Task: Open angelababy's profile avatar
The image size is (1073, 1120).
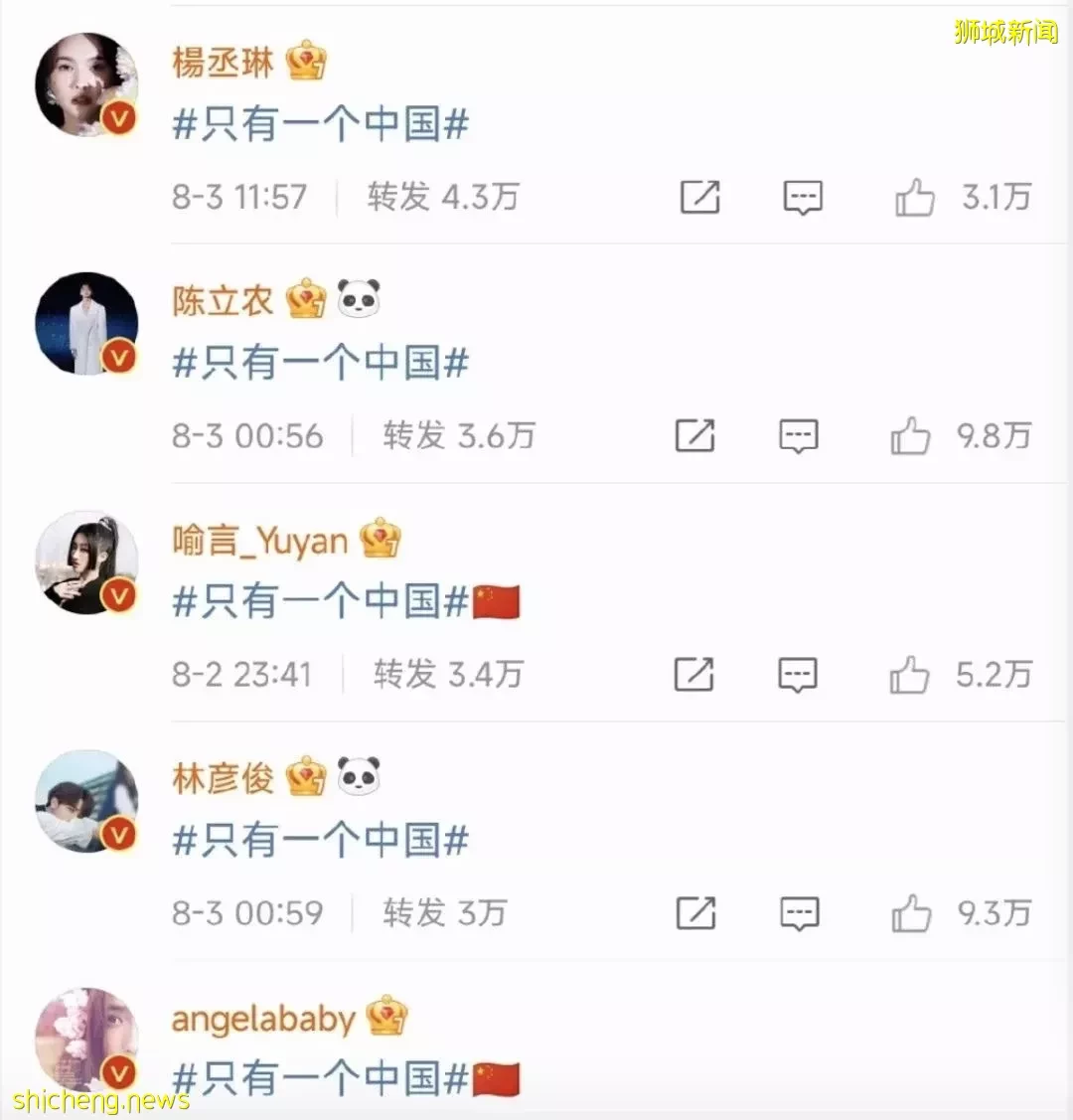Action: click(86, 1040)
